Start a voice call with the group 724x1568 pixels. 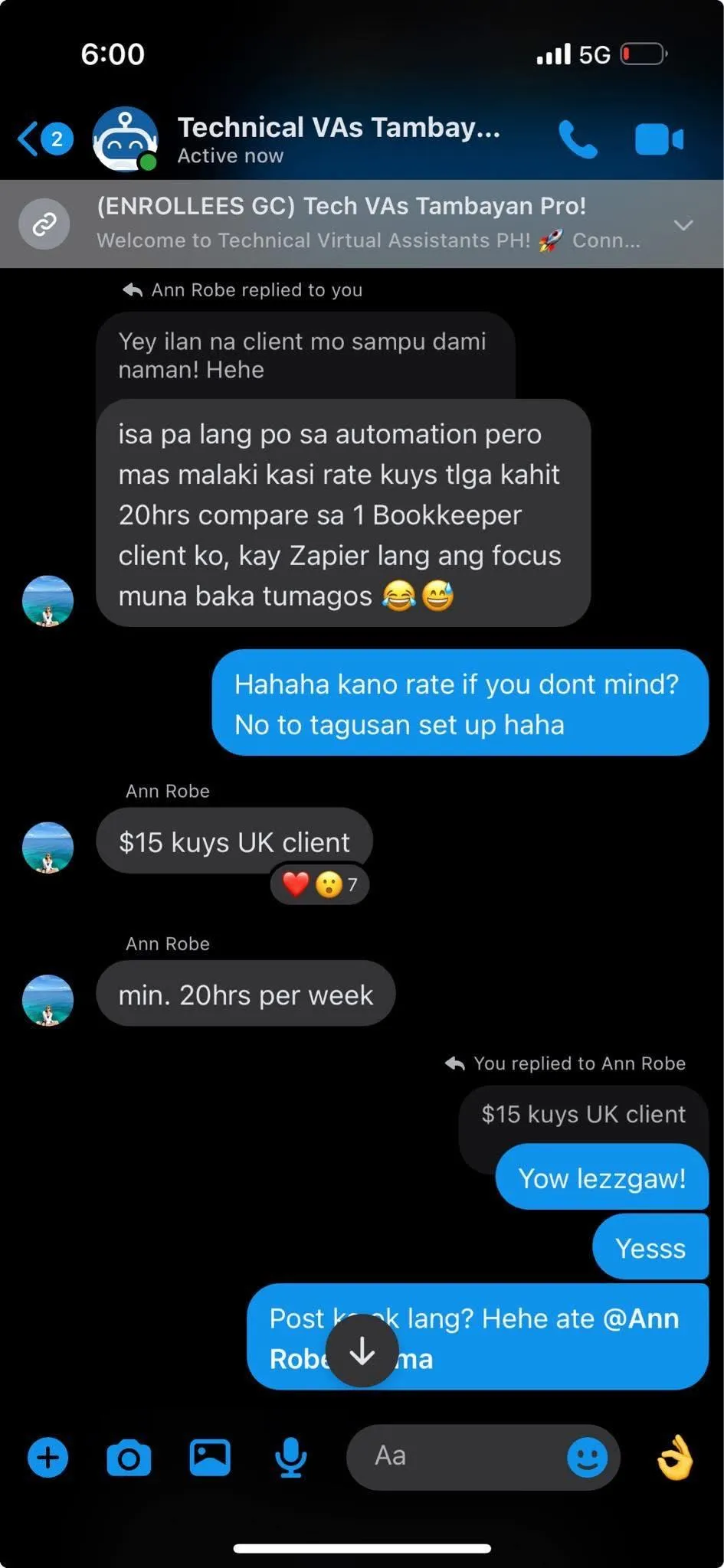coord(578,139)
